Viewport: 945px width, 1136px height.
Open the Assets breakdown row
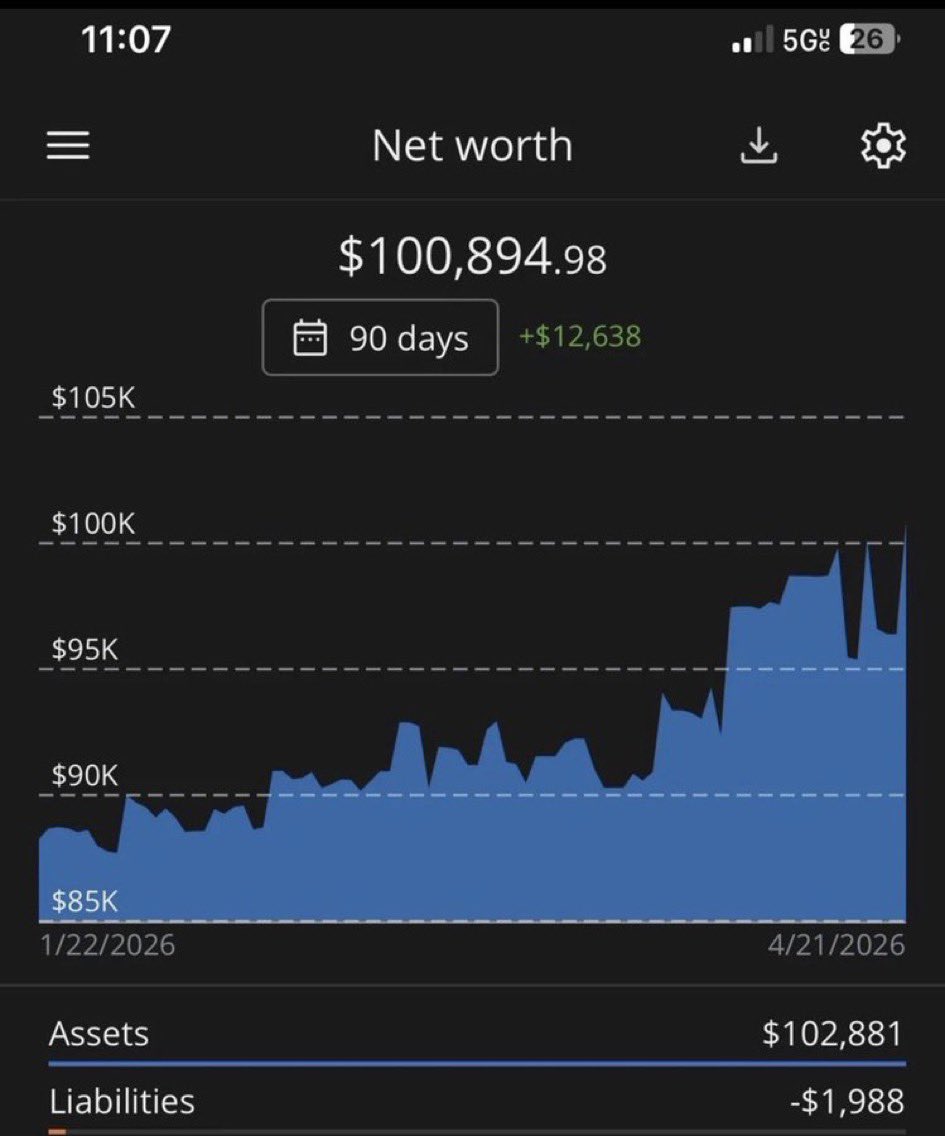[x=475, y=1034]
